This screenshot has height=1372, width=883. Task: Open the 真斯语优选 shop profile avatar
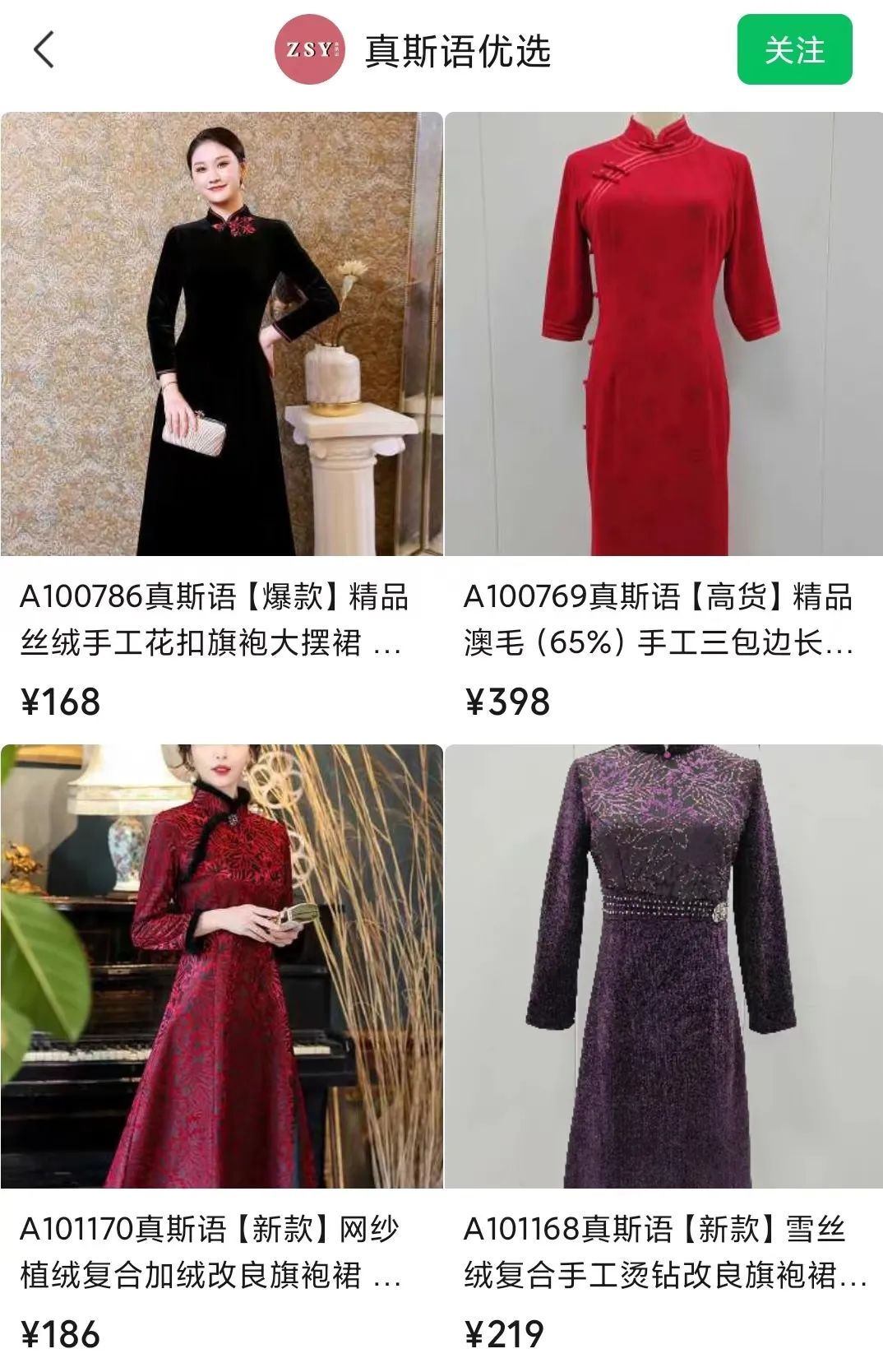(309, 49)
